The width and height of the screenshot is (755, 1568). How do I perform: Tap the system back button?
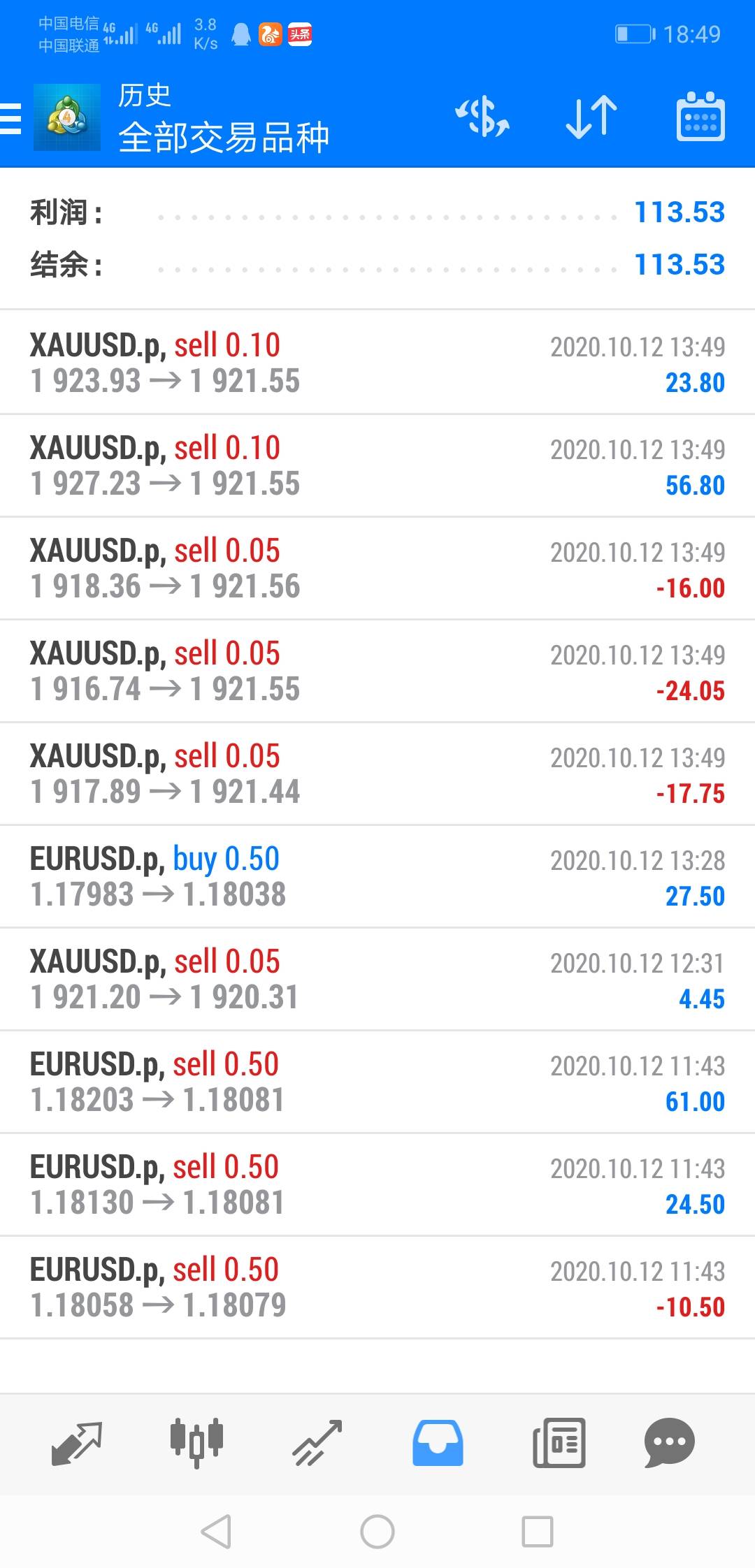click(x=216, y=1532)
